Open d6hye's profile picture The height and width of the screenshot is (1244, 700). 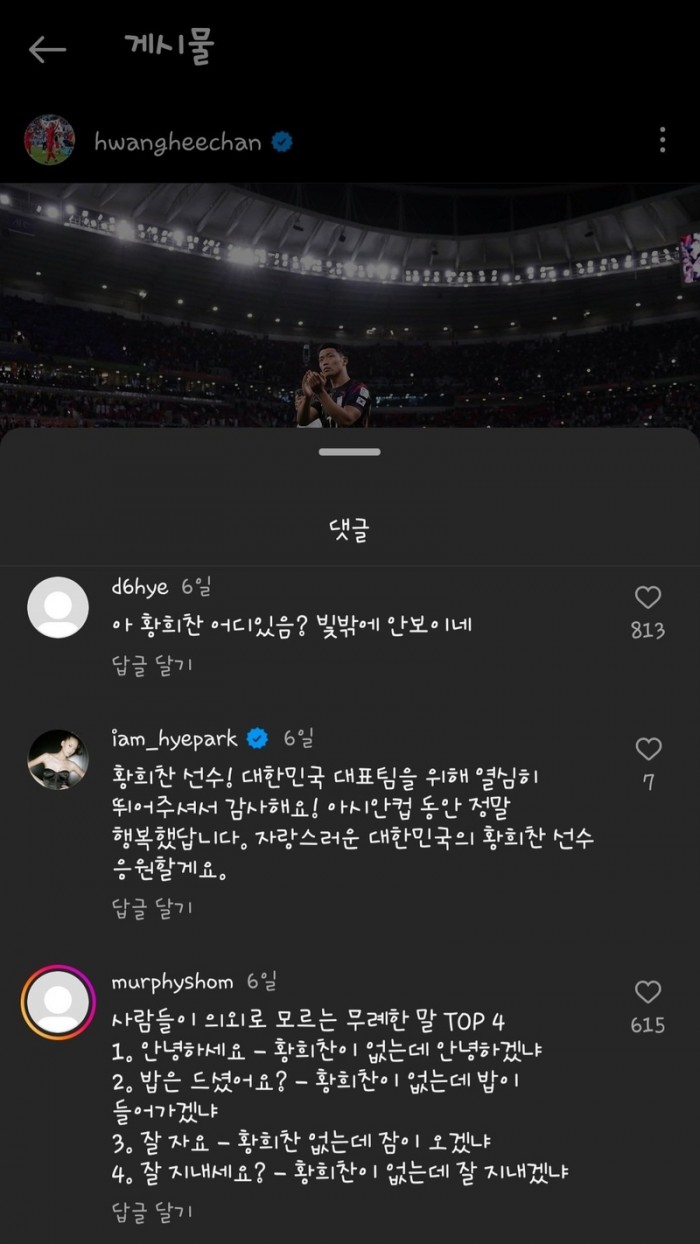coord(57,607)
